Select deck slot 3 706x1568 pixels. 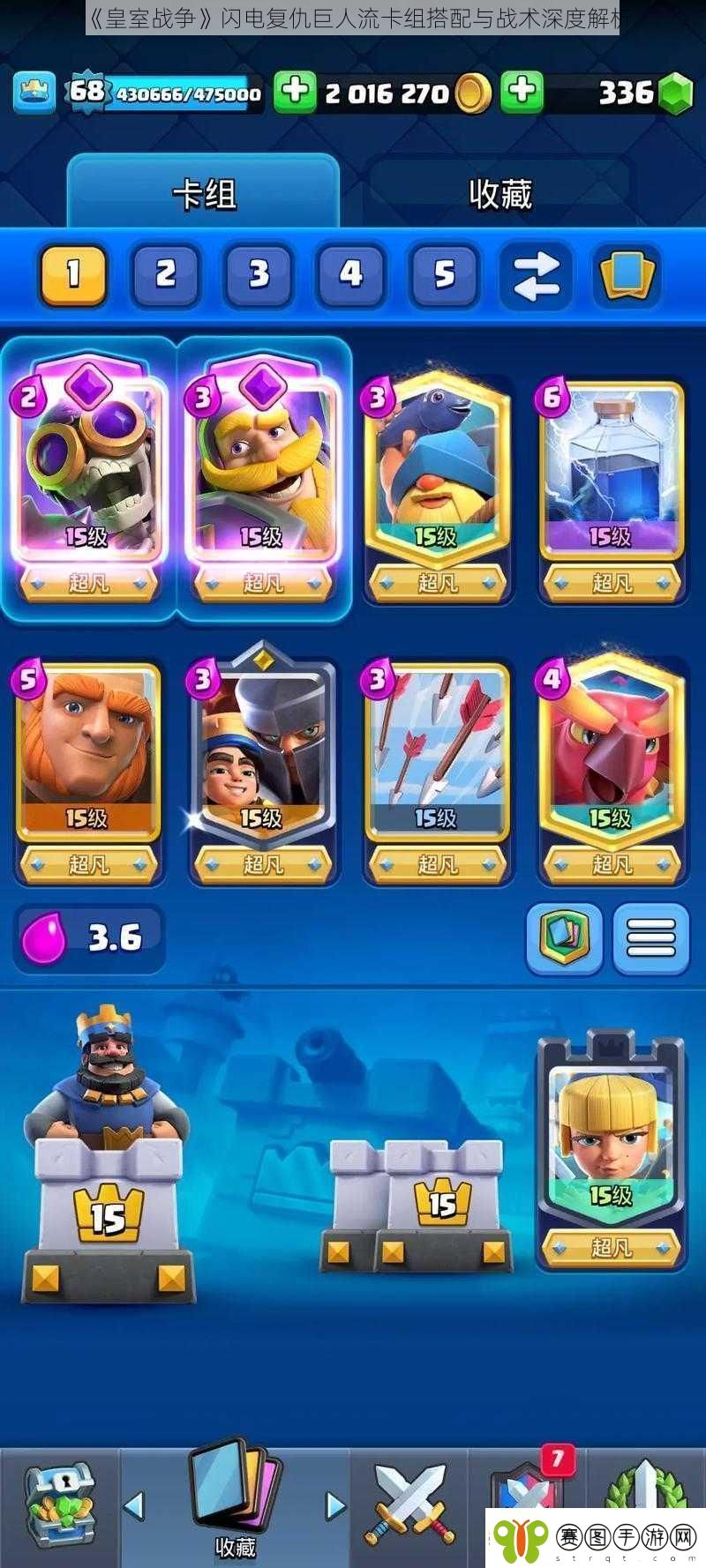(259, 274)
